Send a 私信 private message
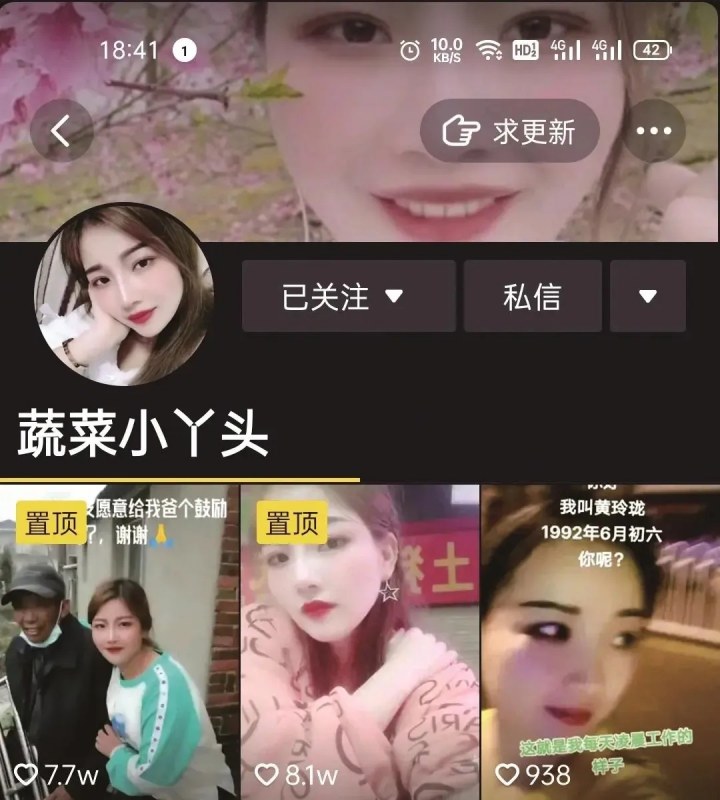The height and width of the screenshot is (800, 720). click(x=532, y=296)
